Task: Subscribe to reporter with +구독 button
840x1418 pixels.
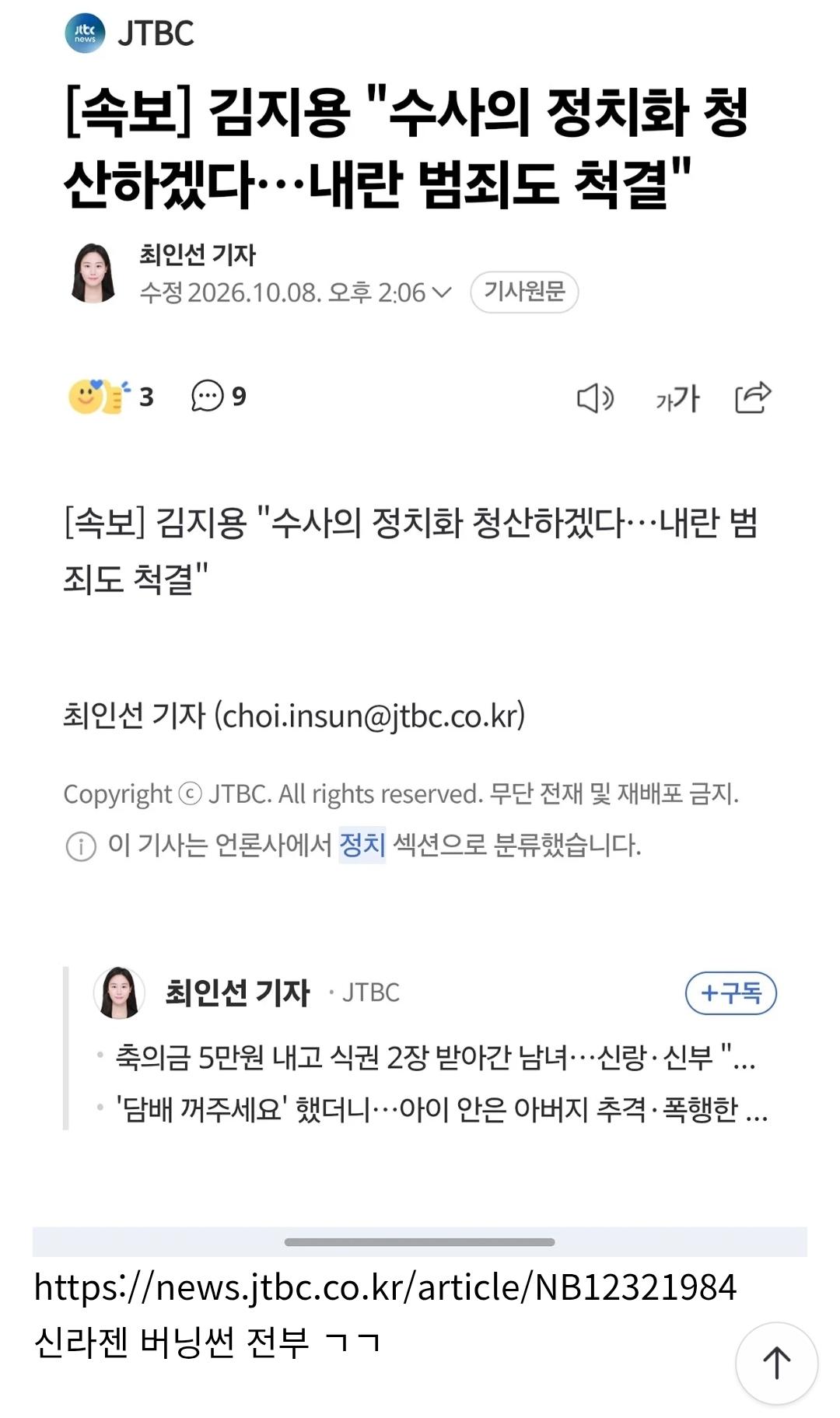Action: pyautogui.click(x=730, y=993)
